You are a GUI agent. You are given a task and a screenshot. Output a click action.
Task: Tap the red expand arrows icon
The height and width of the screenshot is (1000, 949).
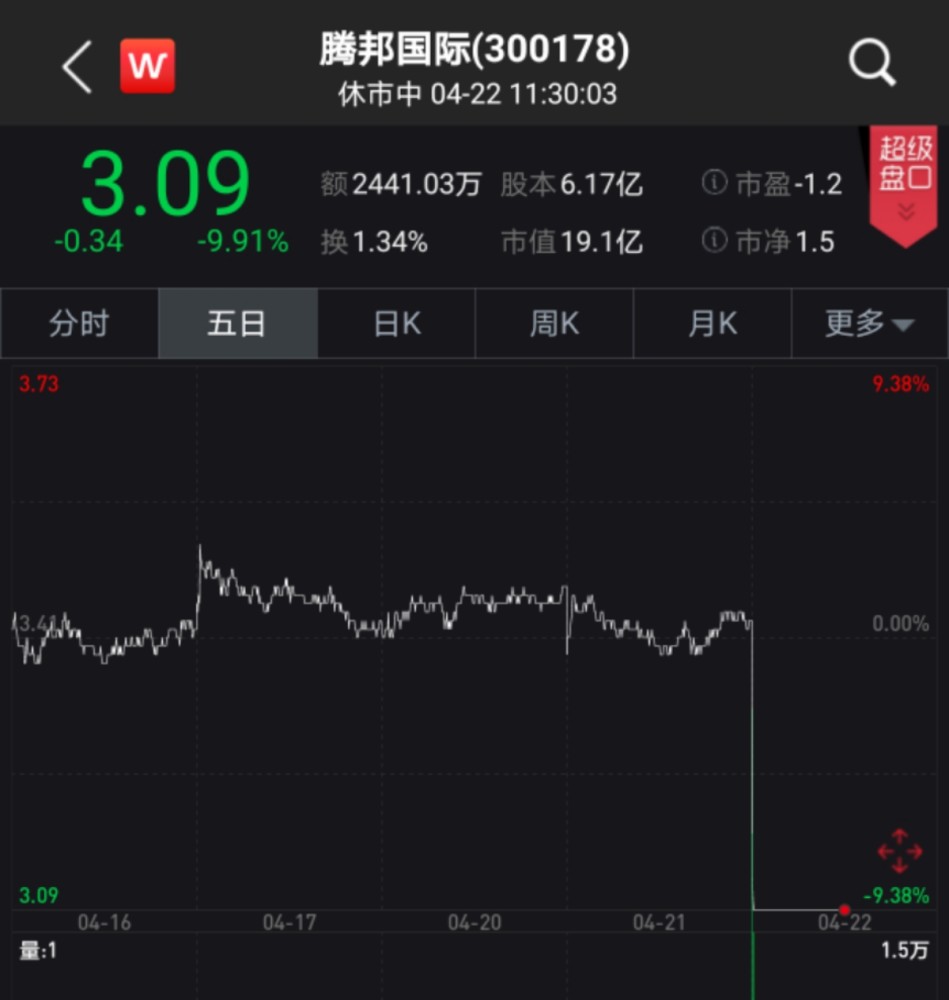(x=899, y=851)
